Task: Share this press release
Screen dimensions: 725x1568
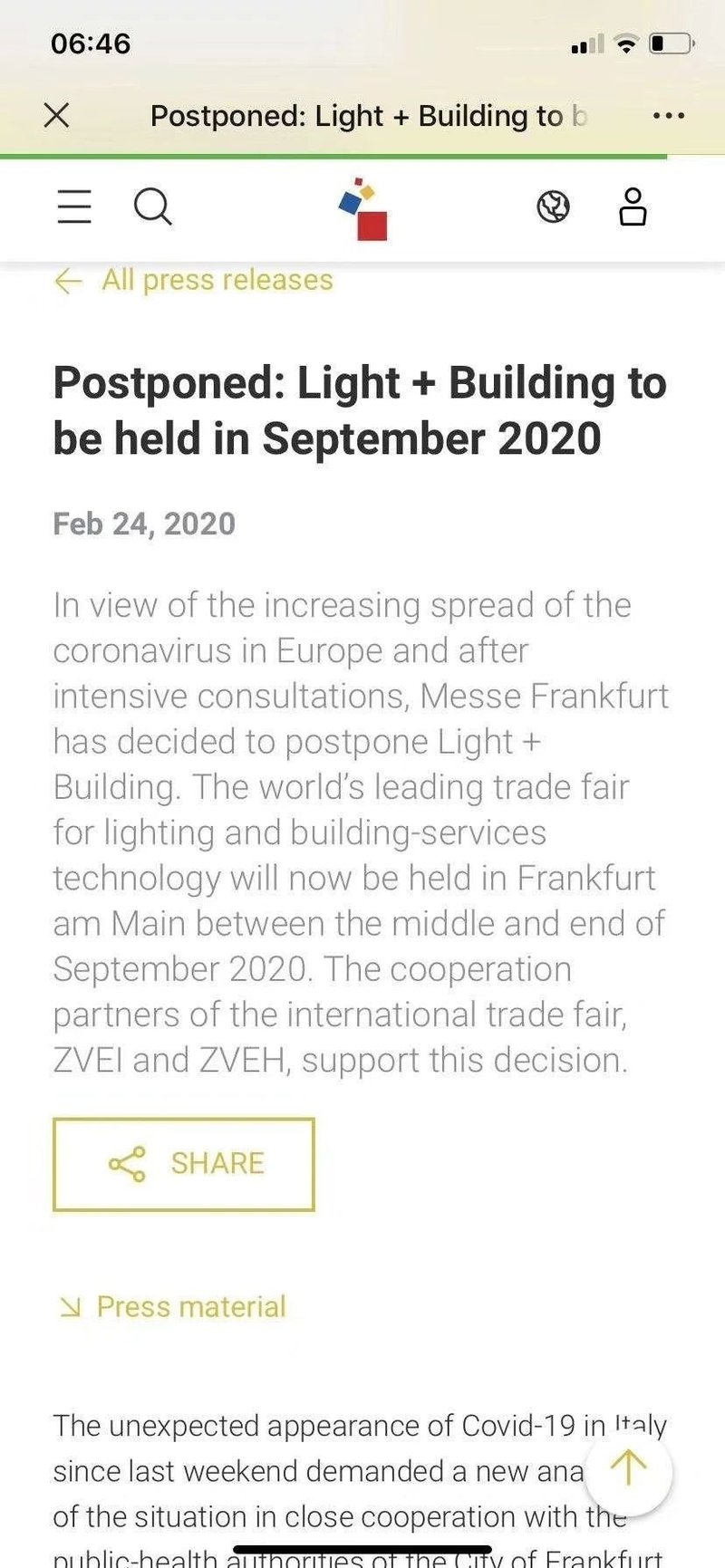Action: pyautogui.click(x=184, y=1164)
